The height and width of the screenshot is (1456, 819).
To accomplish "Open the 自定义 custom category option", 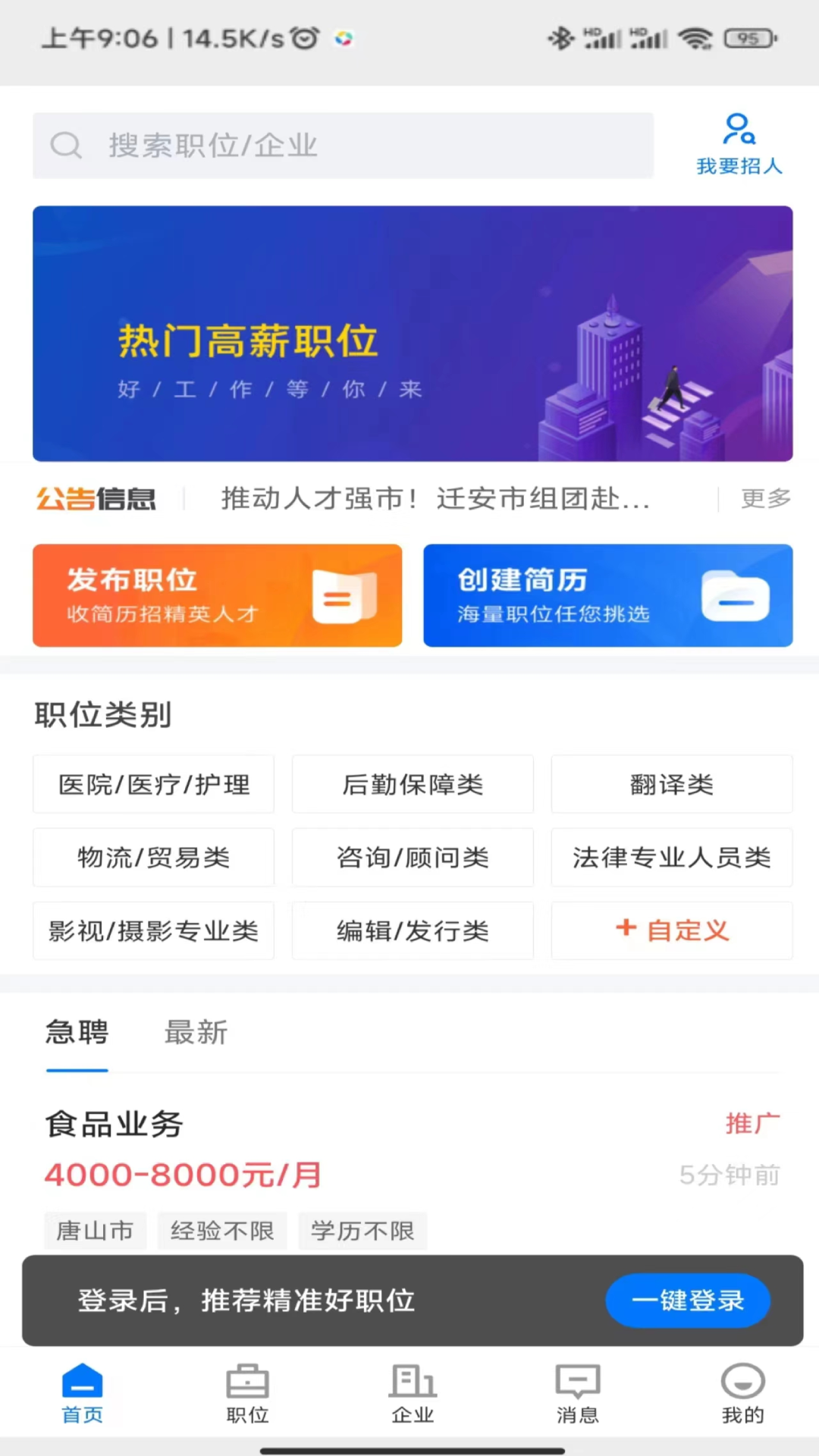I will (x=671, y=930).
